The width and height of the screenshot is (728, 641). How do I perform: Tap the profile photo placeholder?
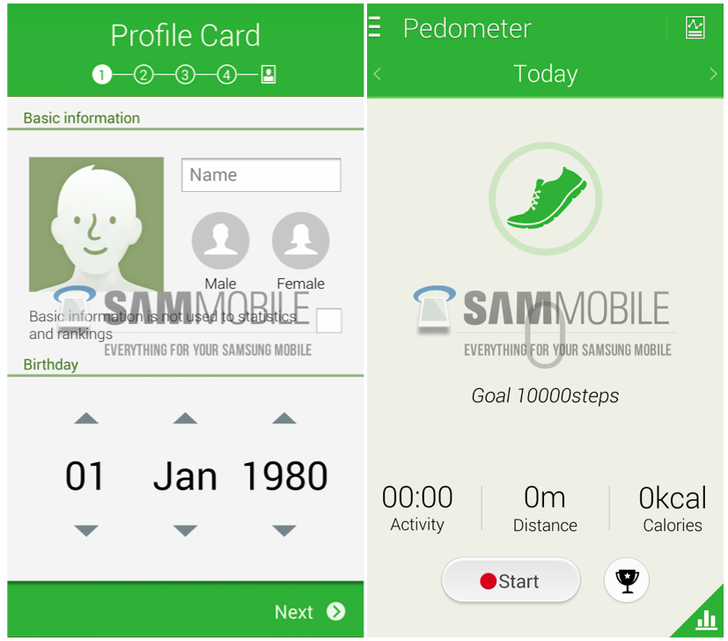point(96,224)
